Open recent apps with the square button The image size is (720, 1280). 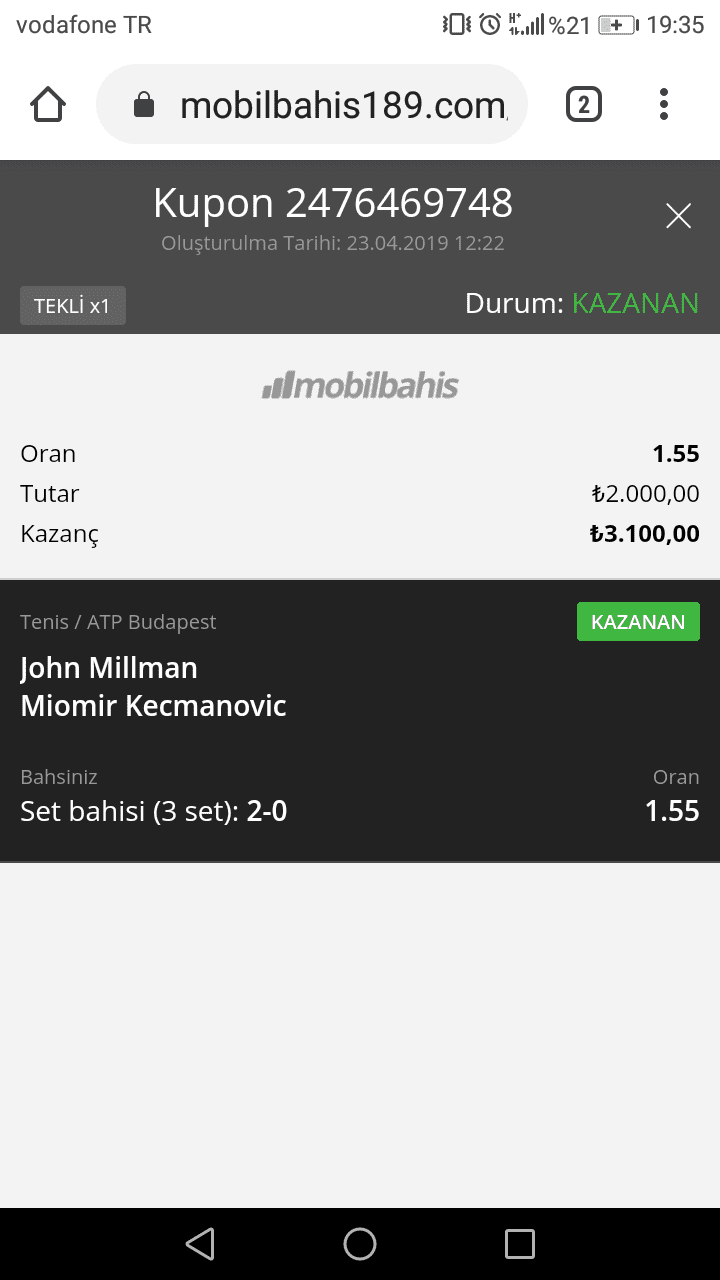[x=520, y=1244]
